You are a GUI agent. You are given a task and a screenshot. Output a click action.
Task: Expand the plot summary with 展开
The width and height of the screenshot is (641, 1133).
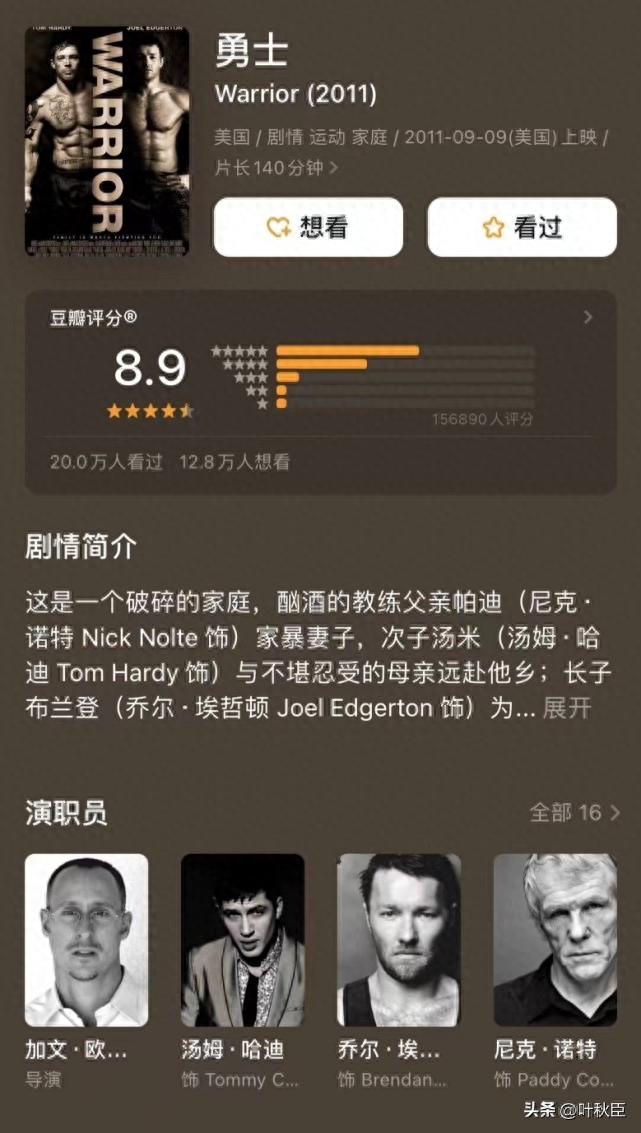567,709
